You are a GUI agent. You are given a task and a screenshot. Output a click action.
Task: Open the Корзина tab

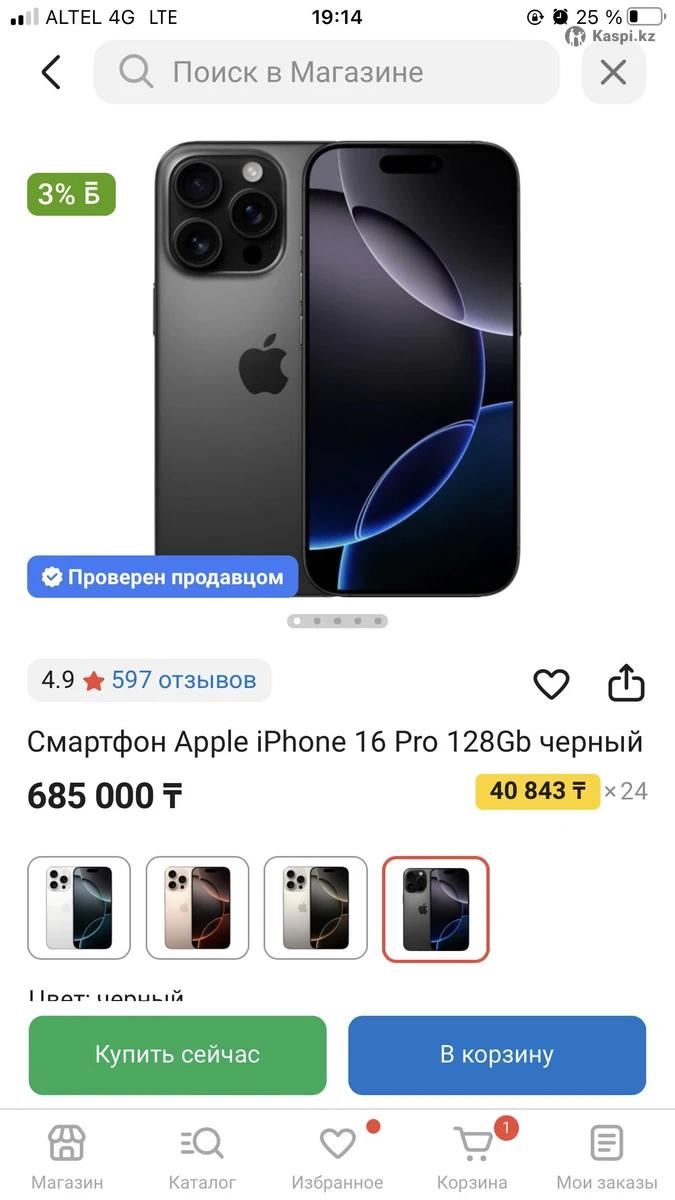point(472,1157)
